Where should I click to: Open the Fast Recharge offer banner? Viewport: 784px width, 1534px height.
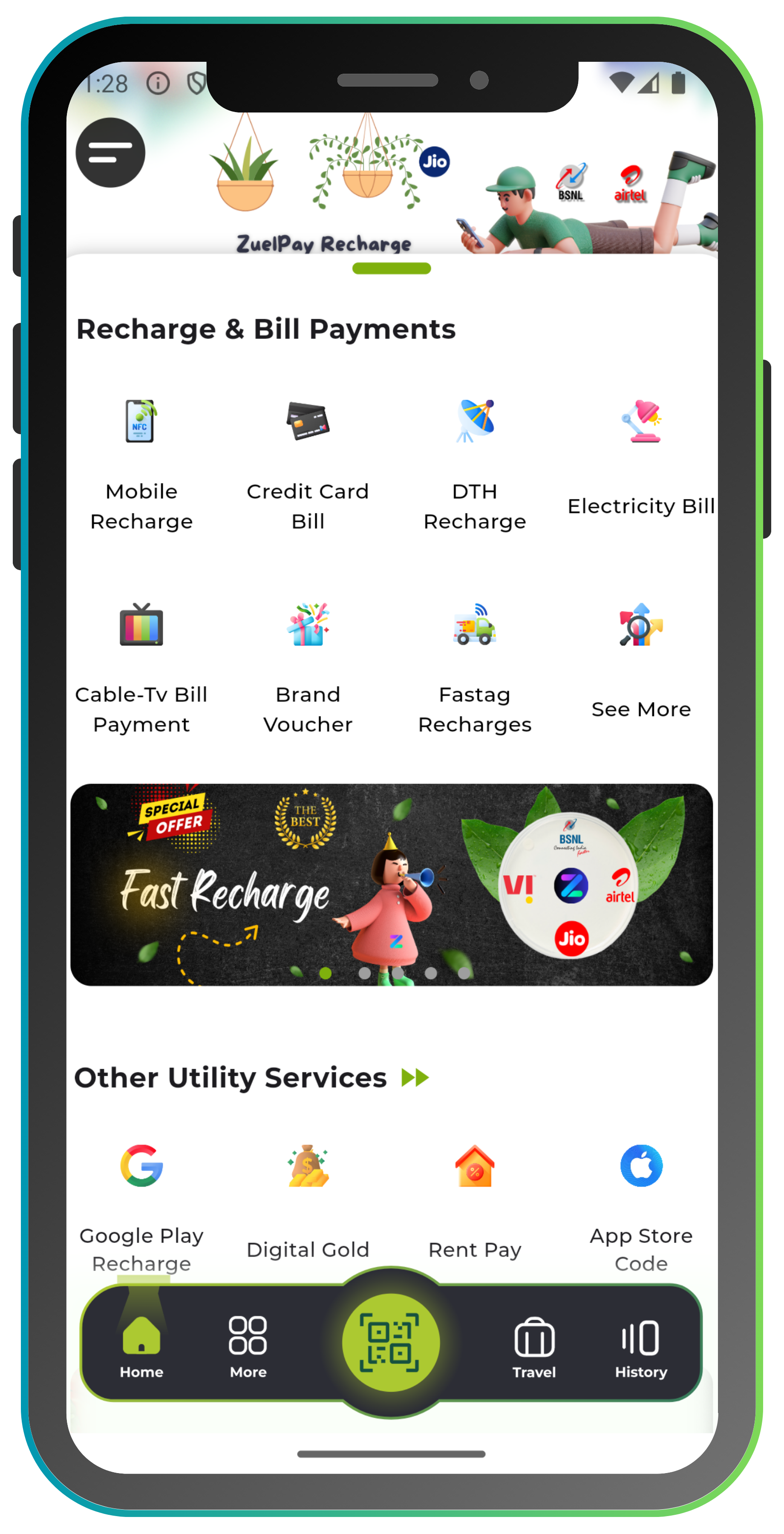(391, 884)
